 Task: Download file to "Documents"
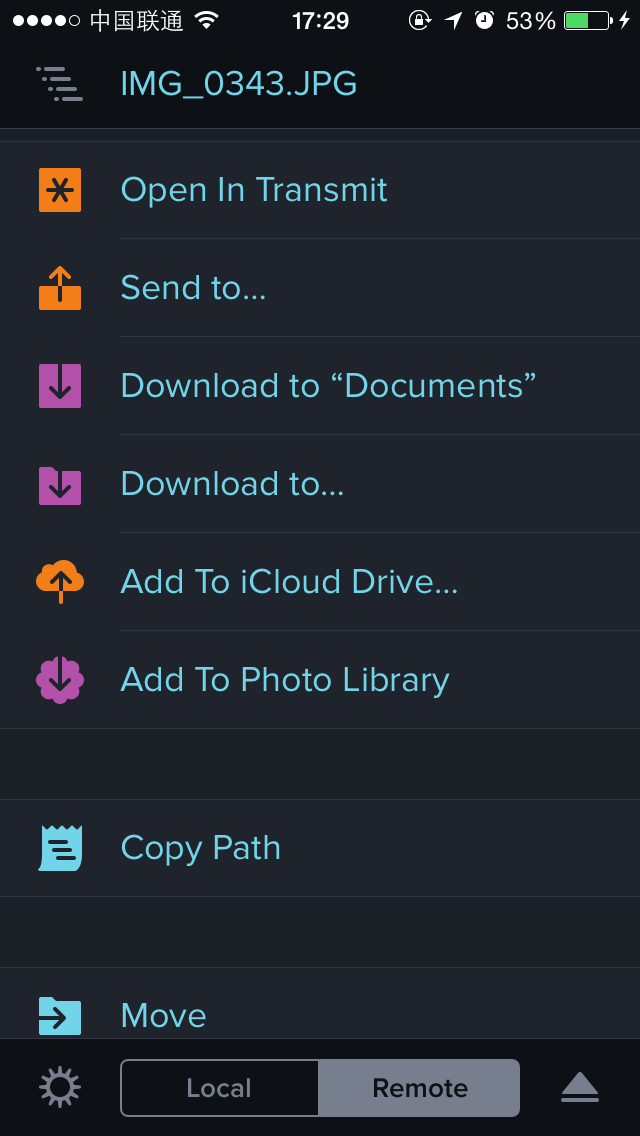point(320,385)
